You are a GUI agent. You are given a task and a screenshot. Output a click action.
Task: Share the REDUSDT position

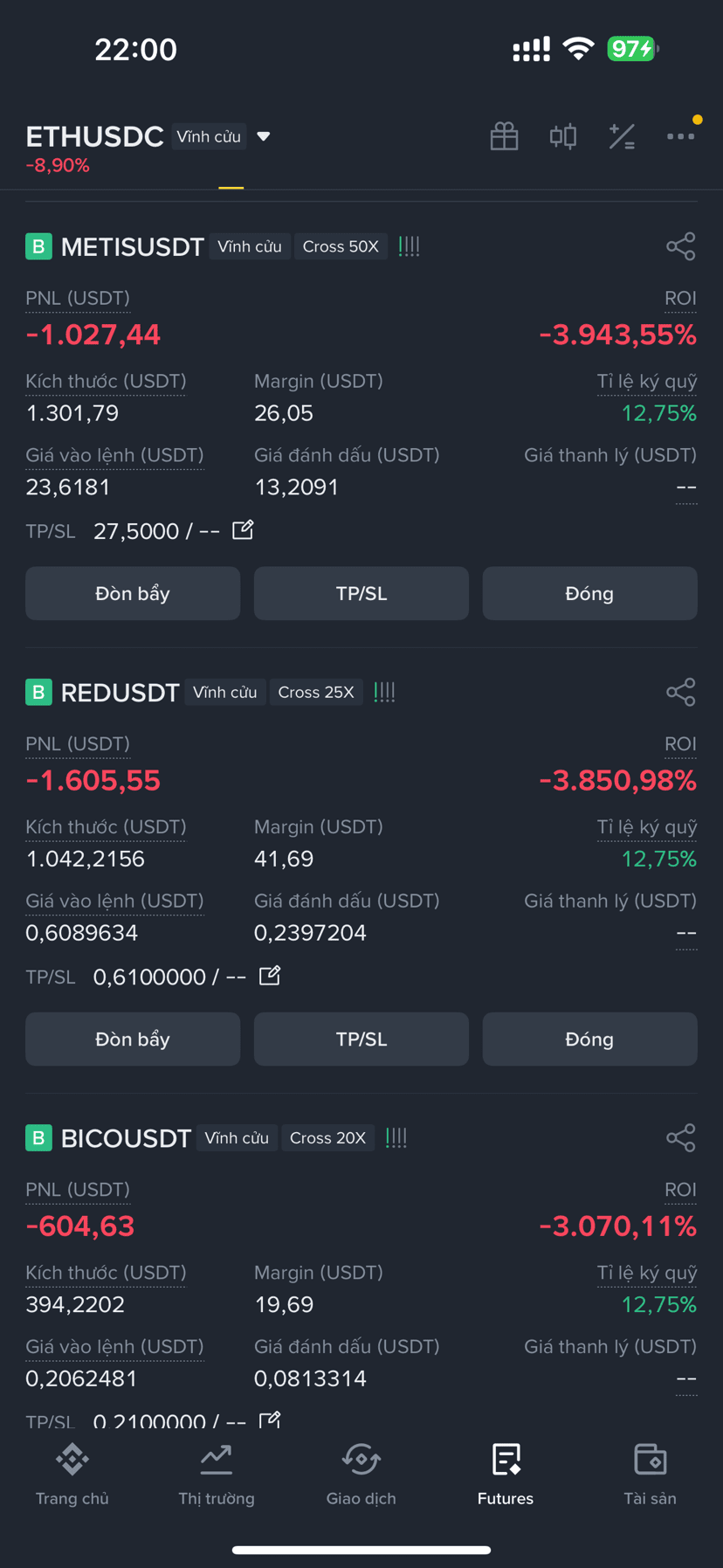click(681, 692)
